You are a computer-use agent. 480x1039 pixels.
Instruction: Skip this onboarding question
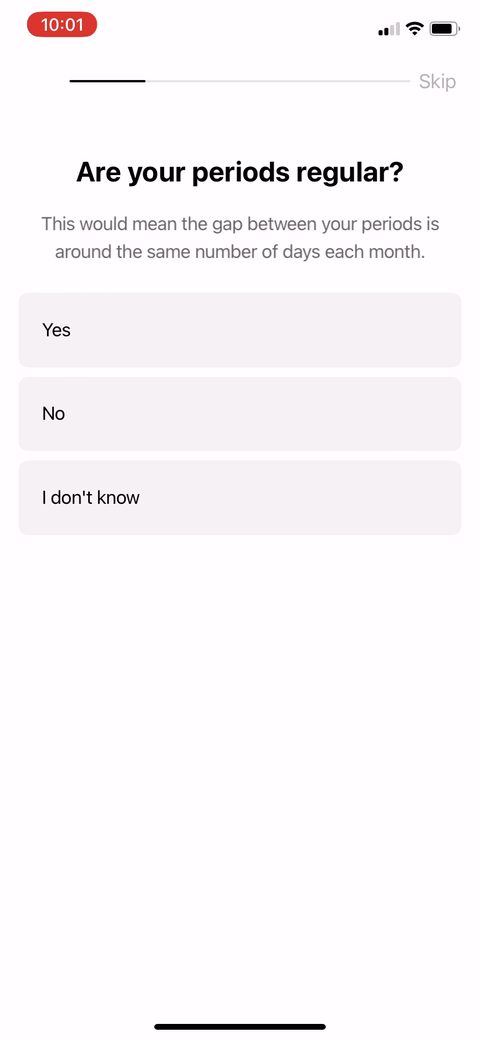437,82
